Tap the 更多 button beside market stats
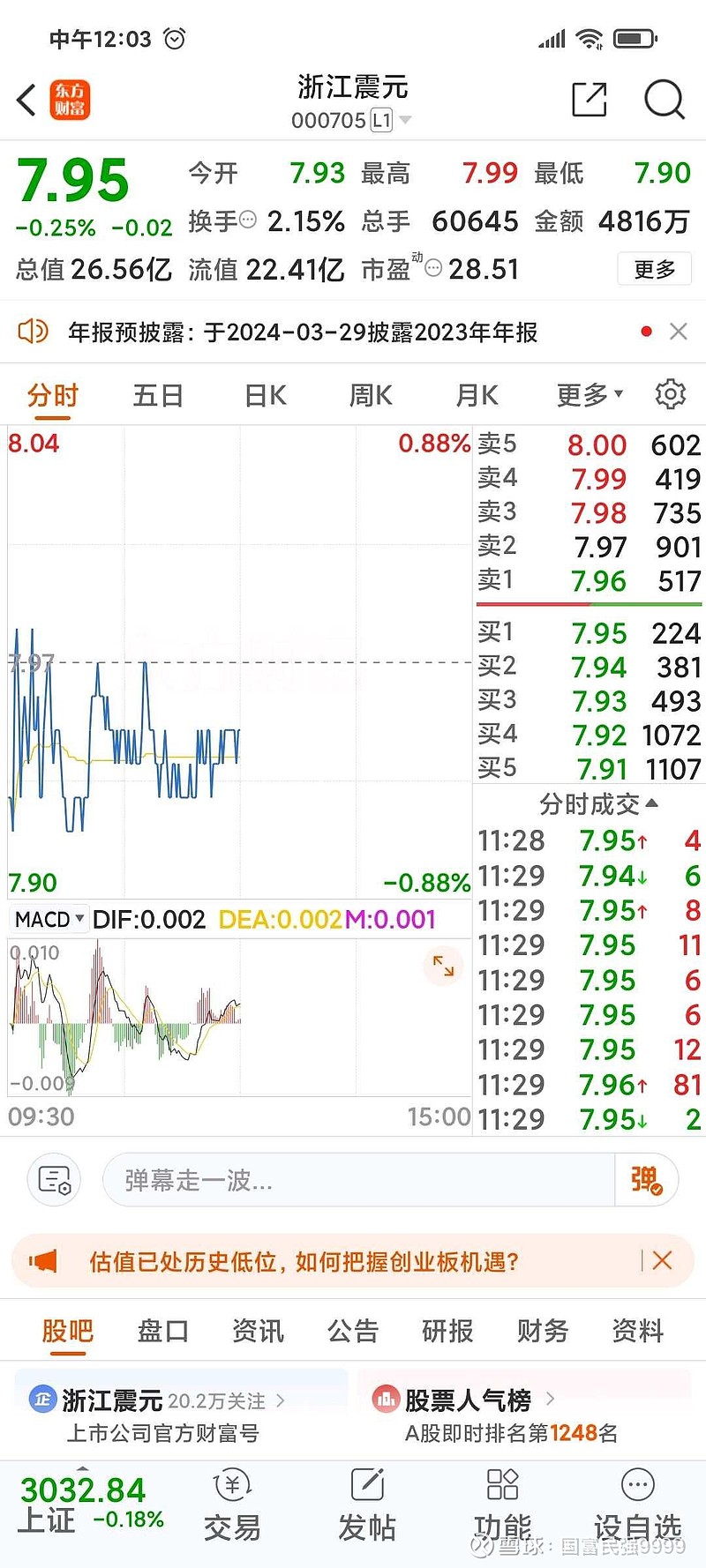 tap(654, 269)
